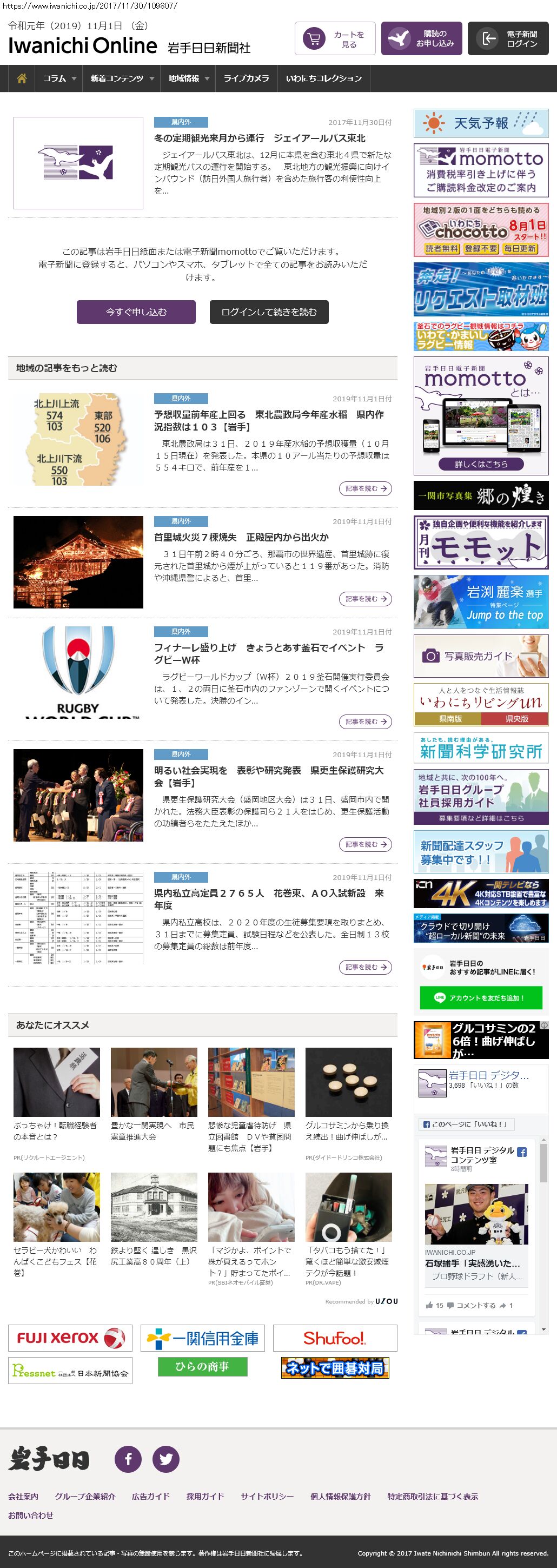Open ライブカメラ page
Viewport: 557px width, 1568px height.
click(246, 78)
